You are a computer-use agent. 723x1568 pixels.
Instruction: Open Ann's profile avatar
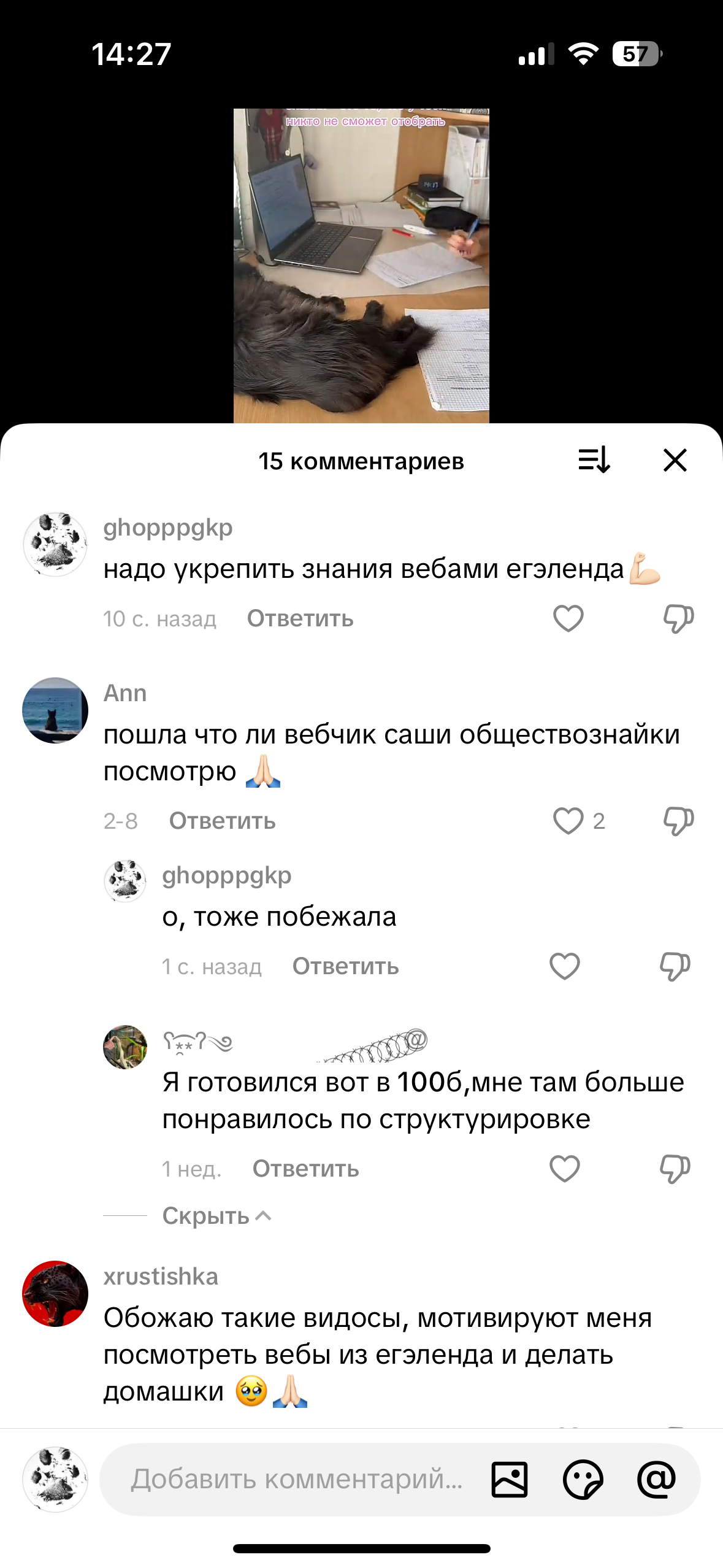tap(55, 710)
